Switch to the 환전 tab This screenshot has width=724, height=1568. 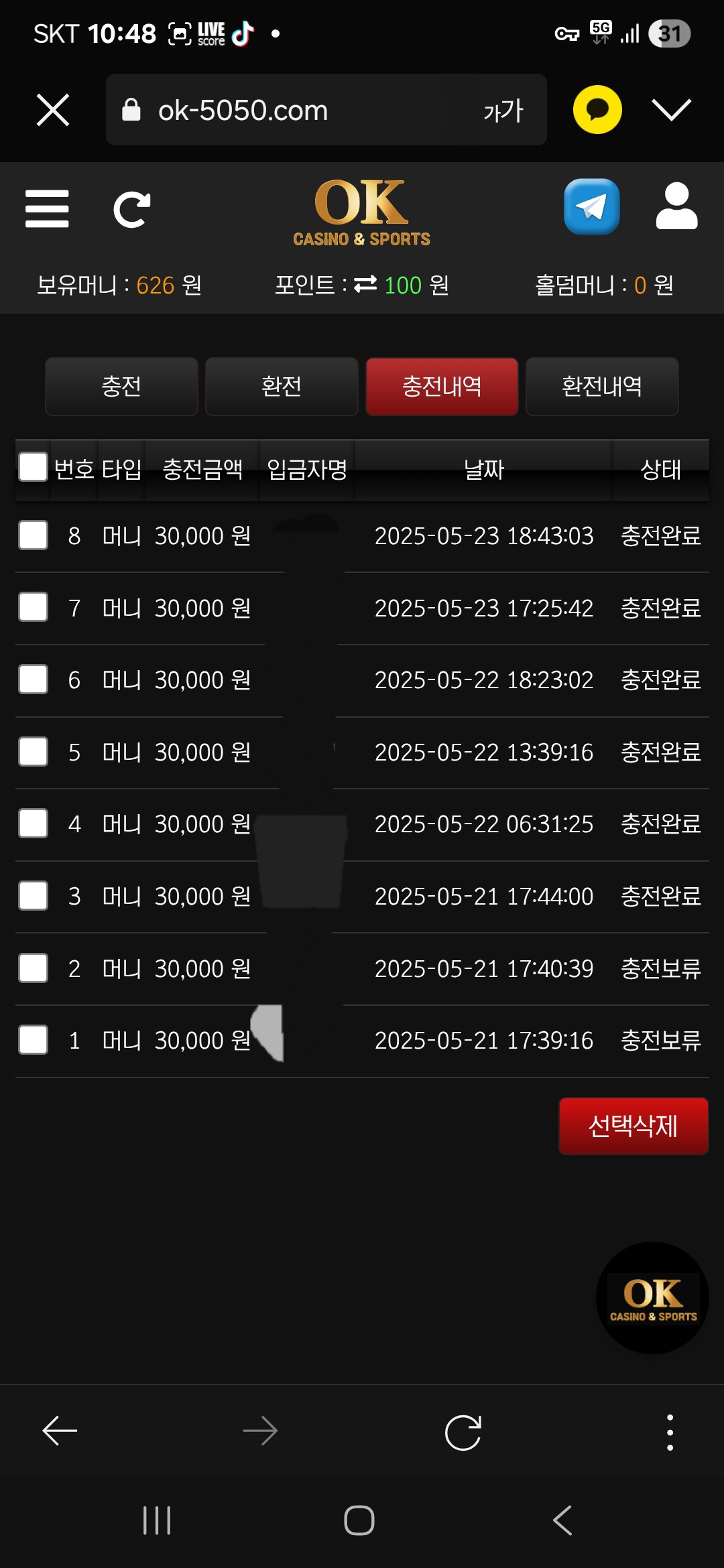282,387
